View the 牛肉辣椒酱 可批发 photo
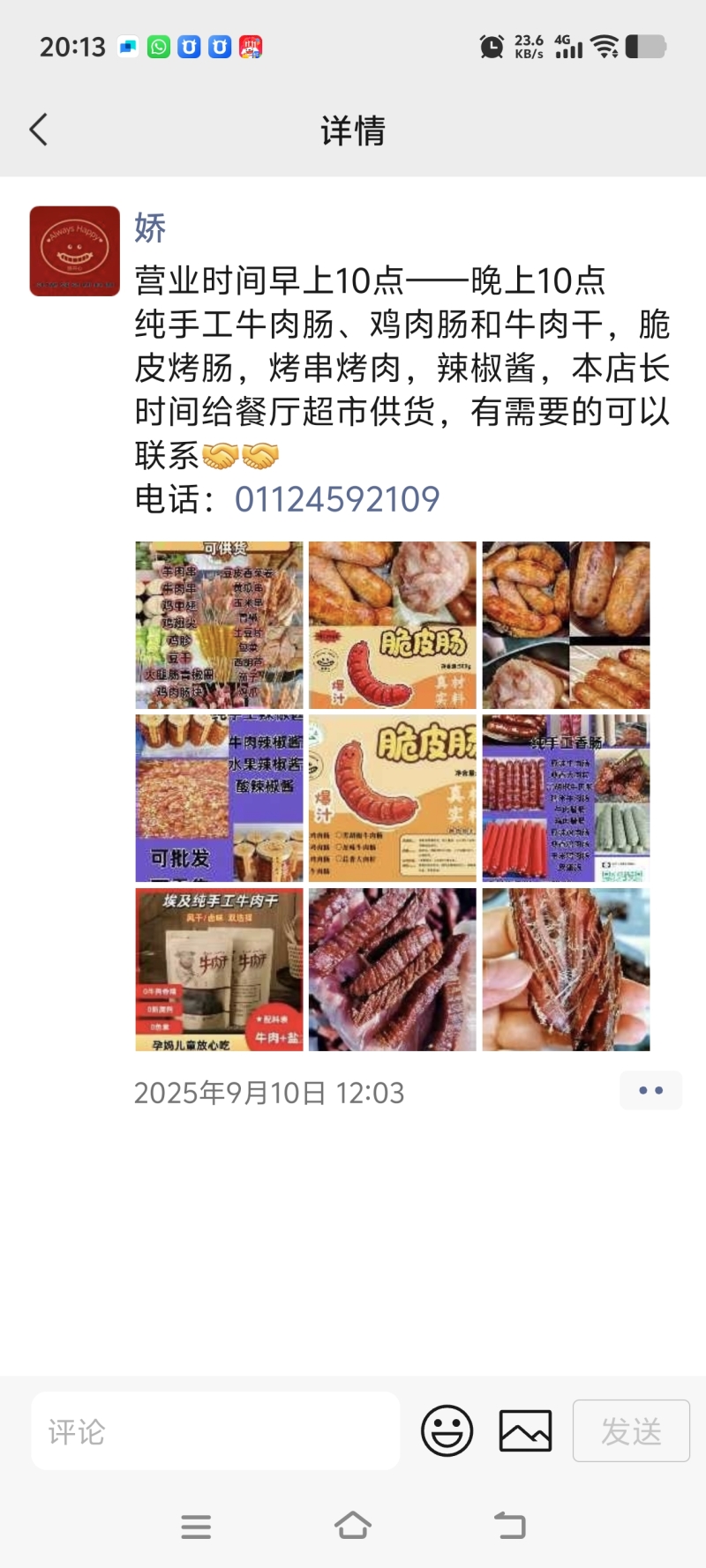Viewport: 706px width, 1568px height. 219,798
